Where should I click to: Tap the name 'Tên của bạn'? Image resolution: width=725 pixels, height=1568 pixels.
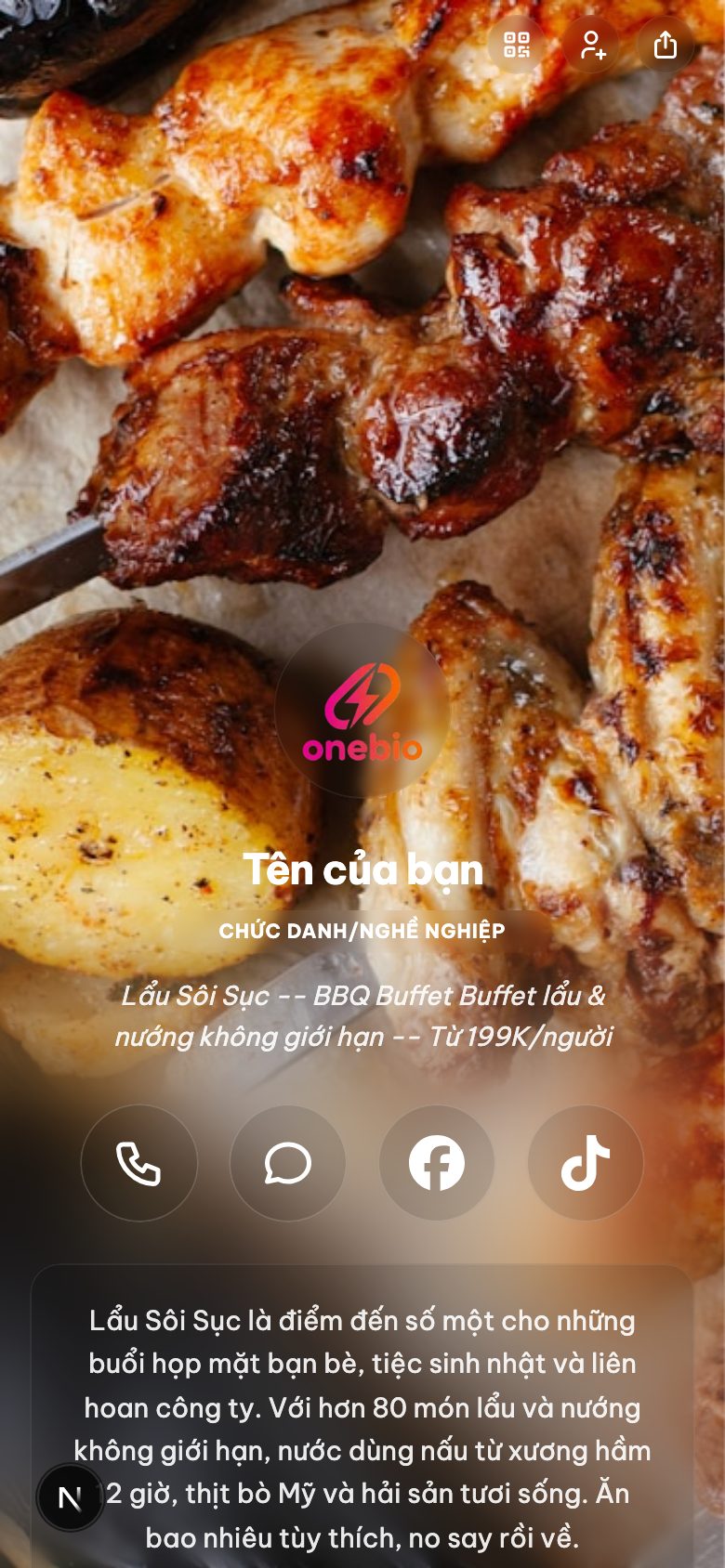click(x=364, y=871)
